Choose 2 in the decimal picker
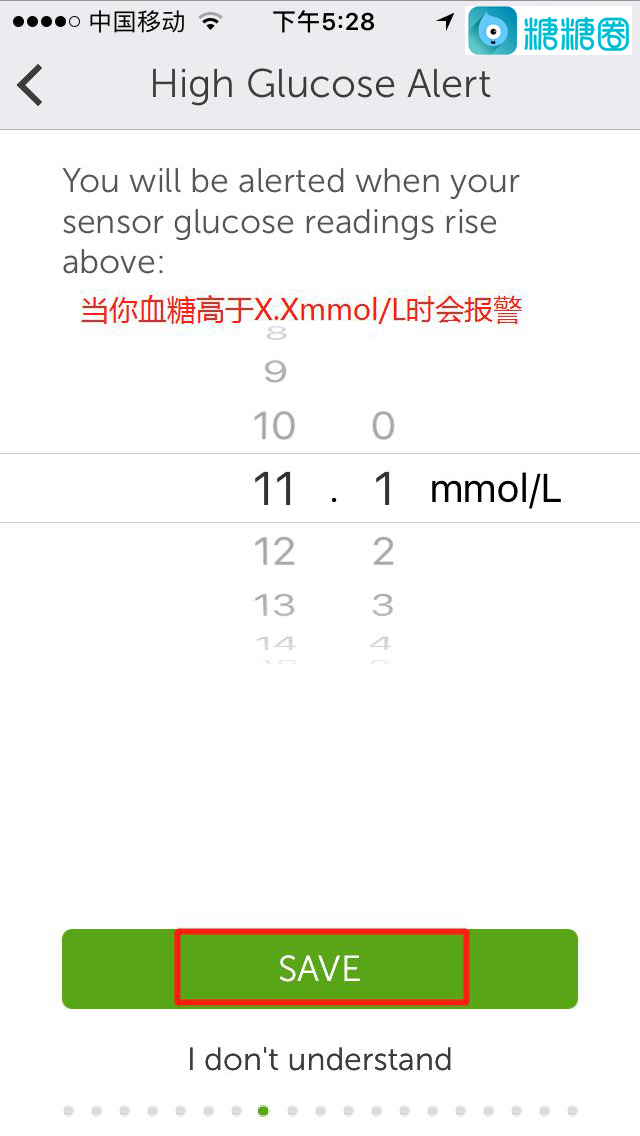The width and height of the screenshot is (640, 1136). click(384, 551)
